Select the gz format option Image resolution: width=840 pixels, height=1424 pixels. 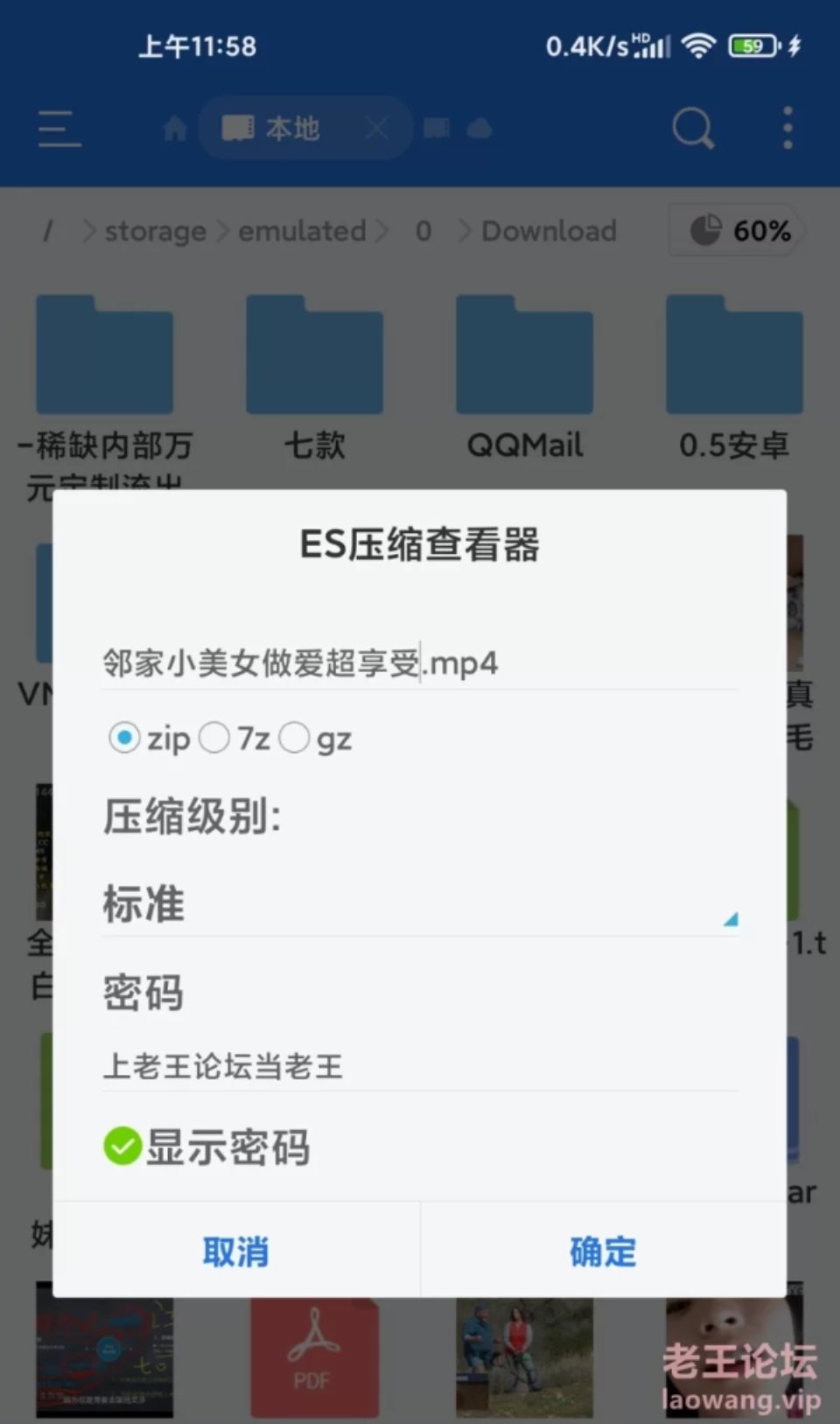point(295,738)
